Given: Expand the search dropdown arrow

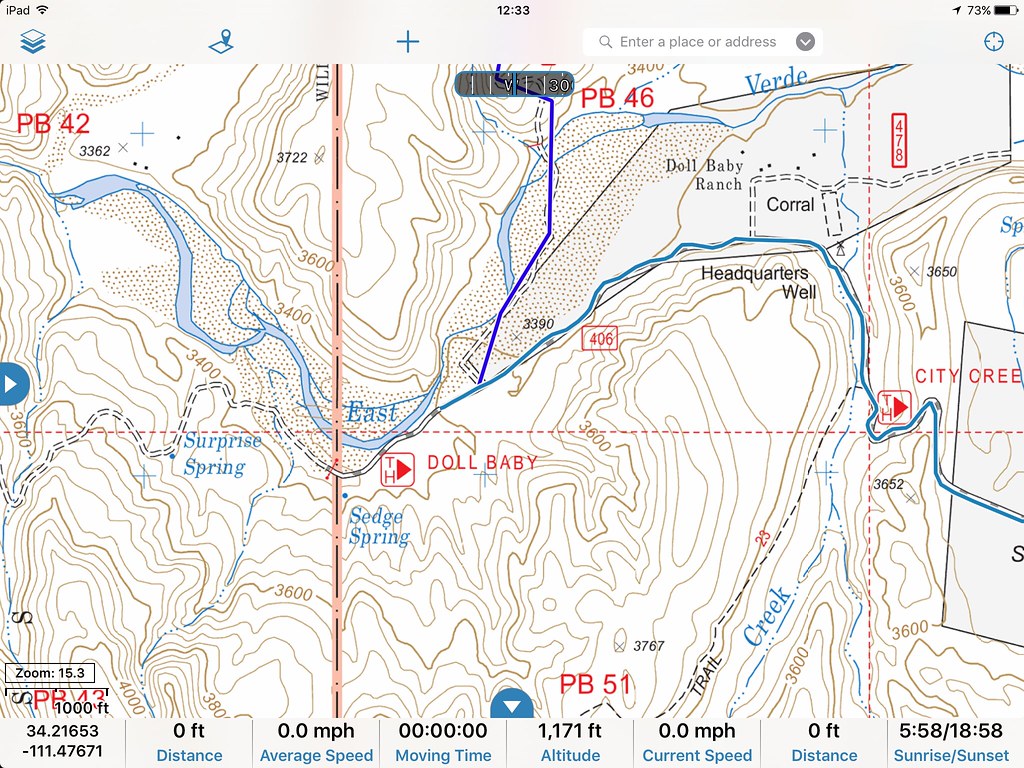Looking at the screenshot, I should click(805, 42).
